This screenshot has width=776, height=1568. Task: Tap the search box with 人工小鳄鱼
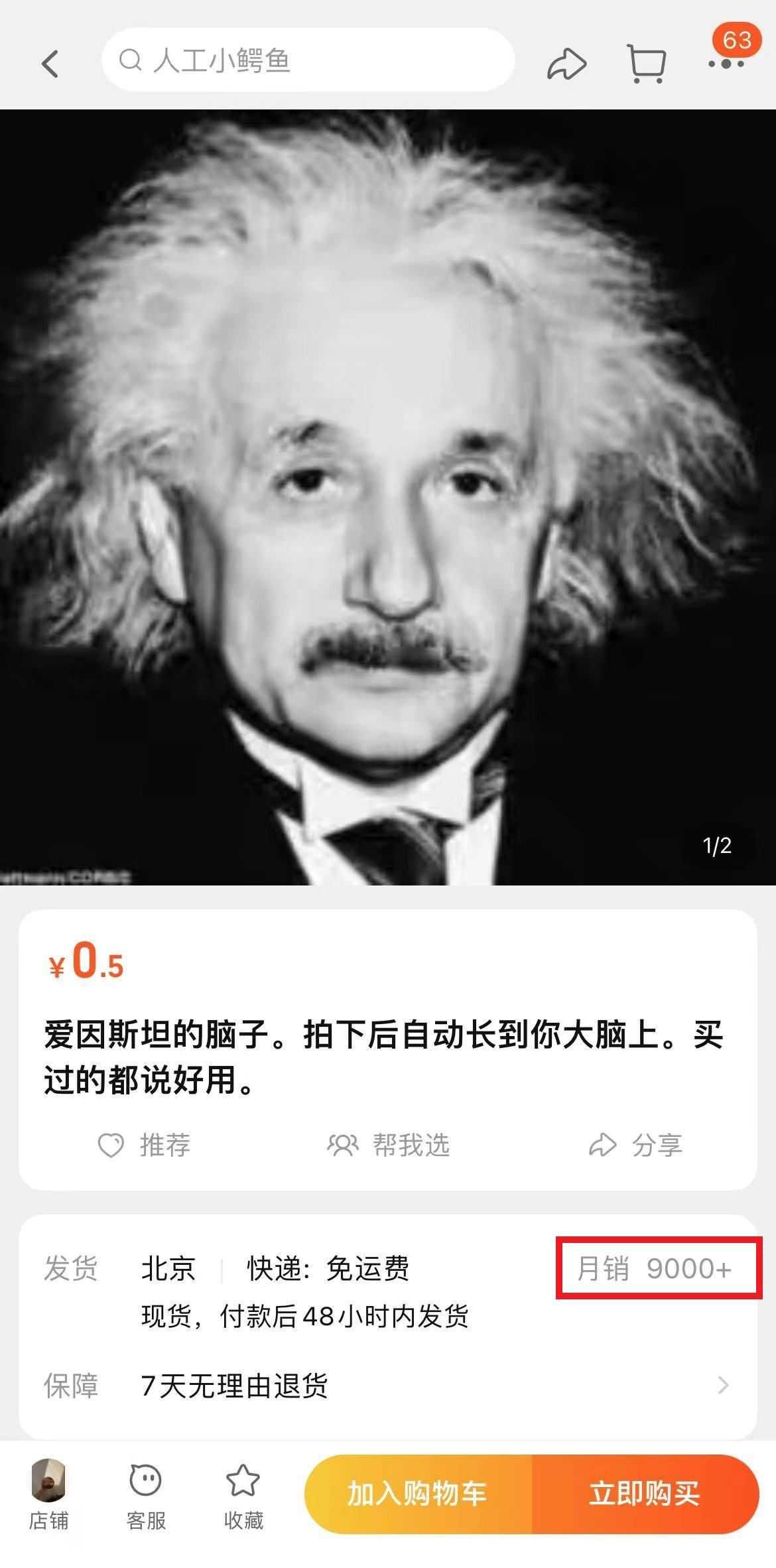pyautogui.click(x=308, y=60)
